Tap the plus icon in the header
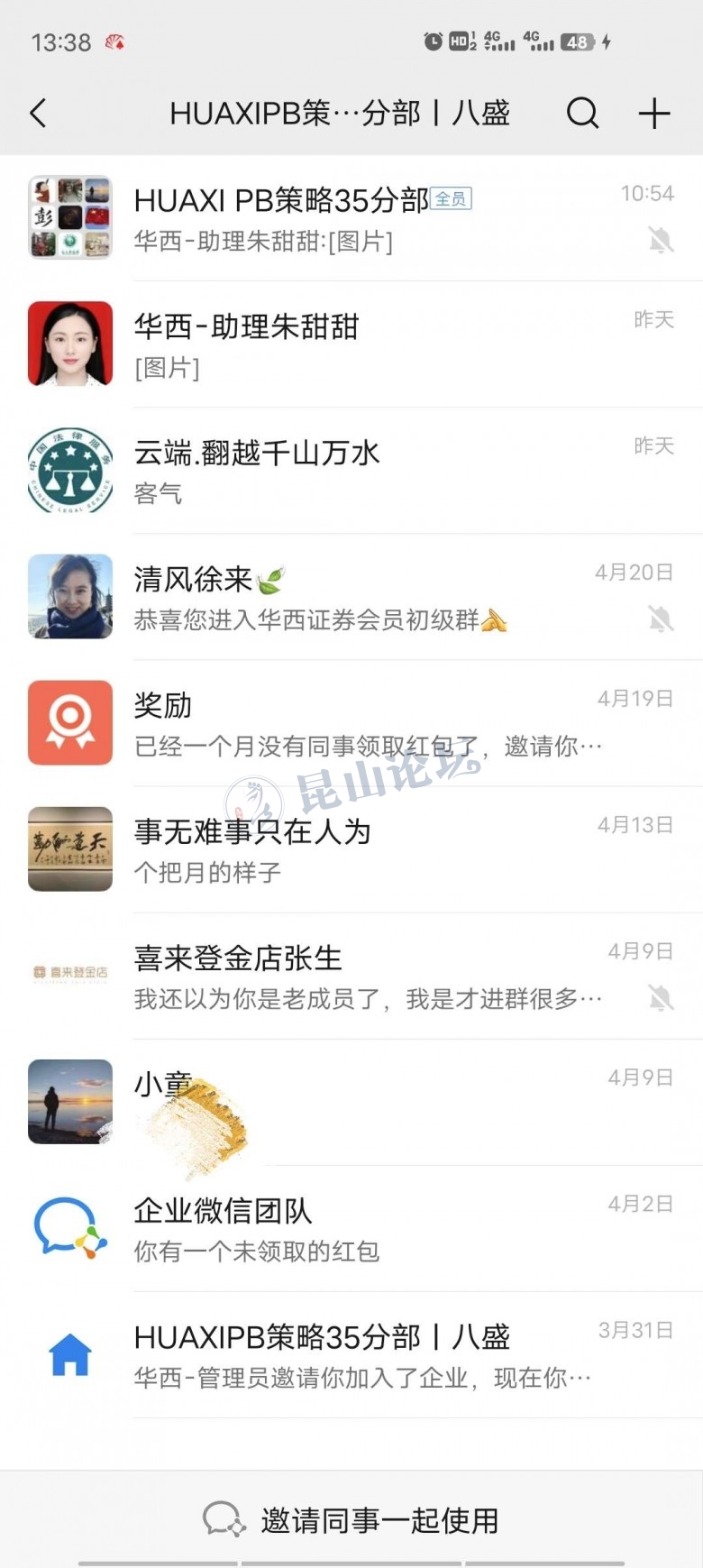Screen dimensions: 703x1568 tap(653, 114)
